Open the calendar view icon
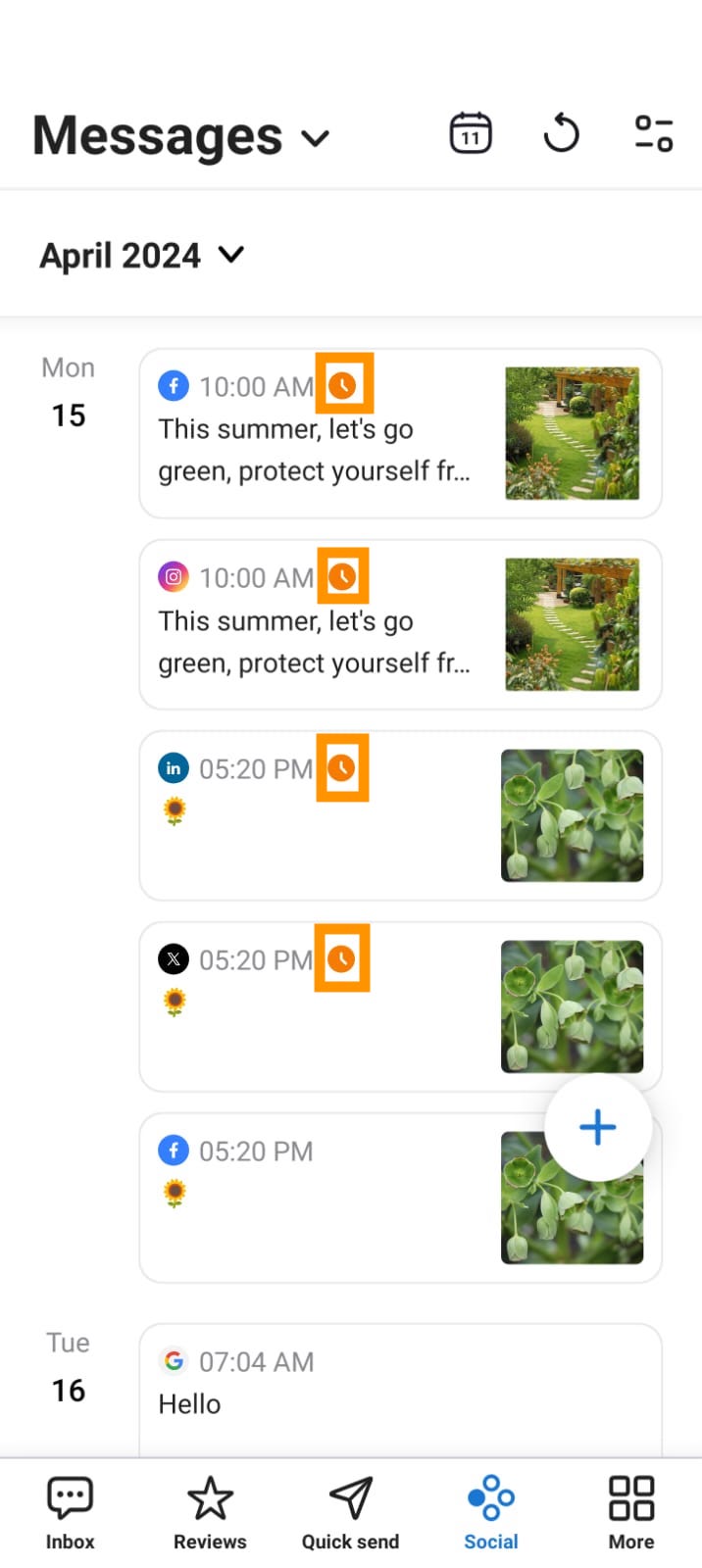 coord(470,134)
